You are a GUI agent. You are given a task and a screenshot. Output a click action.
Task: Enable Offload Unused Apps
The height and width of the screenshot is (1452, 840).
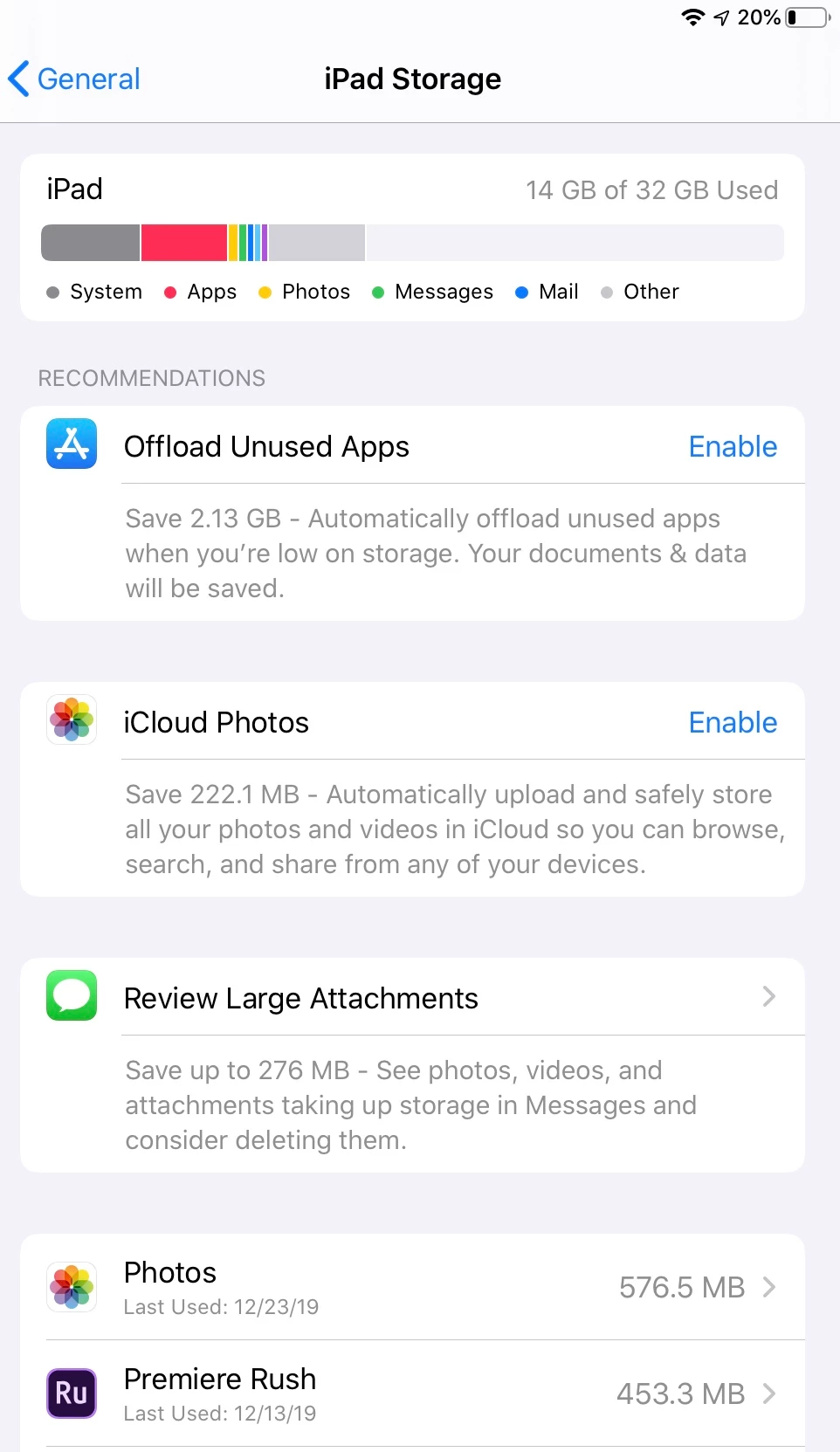point(732,447)
